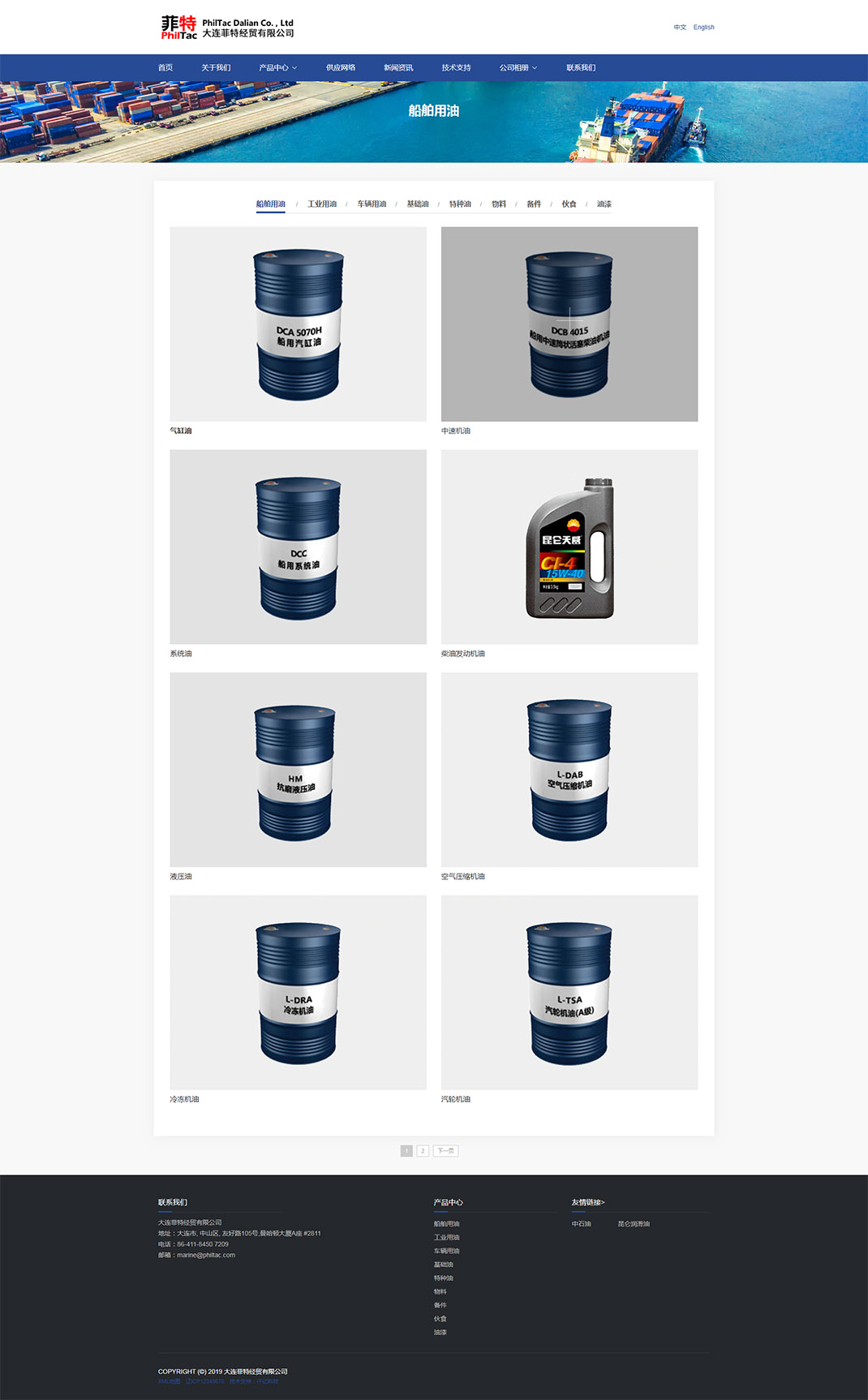Open the 气缸油 product card
The image size is (868, 1400).
(298, 324)
